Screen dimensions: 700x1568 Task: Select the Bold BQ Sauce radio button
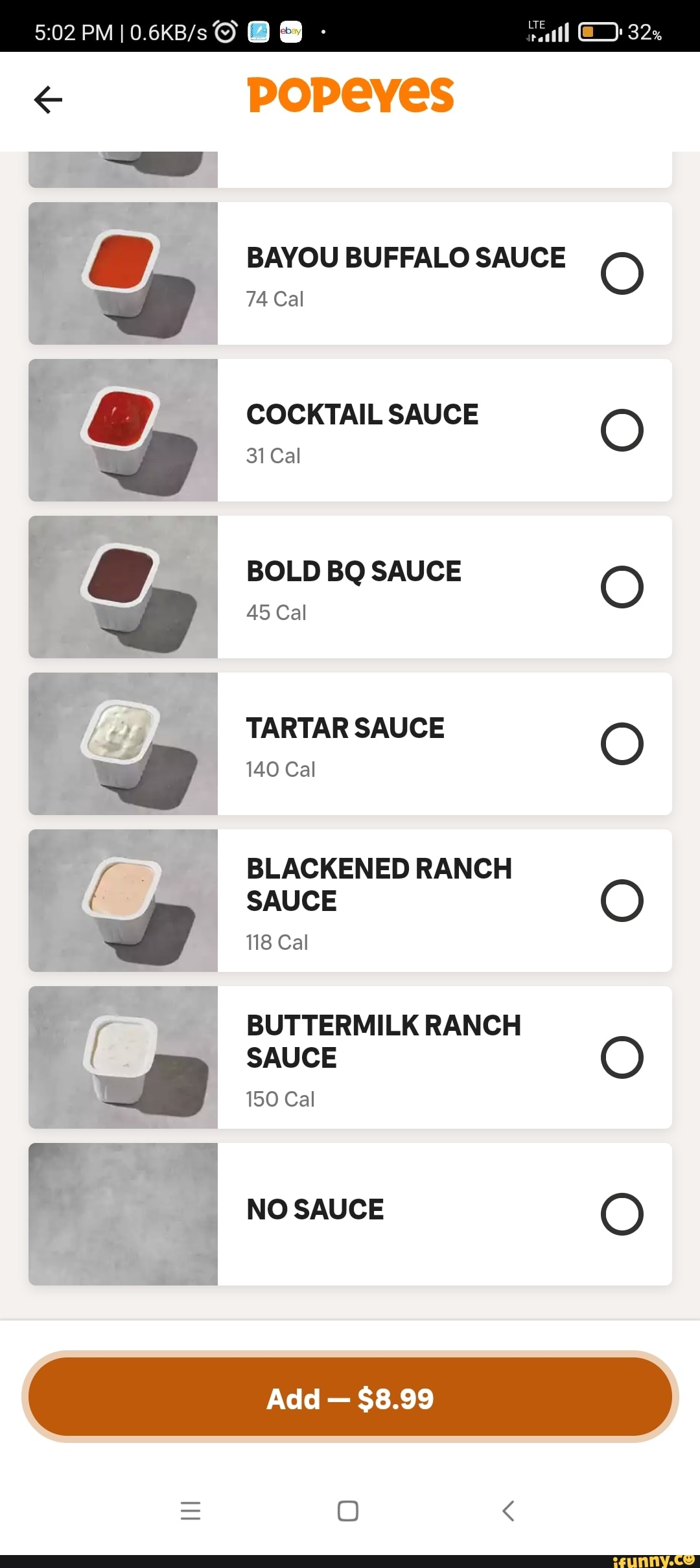point(622,586)
